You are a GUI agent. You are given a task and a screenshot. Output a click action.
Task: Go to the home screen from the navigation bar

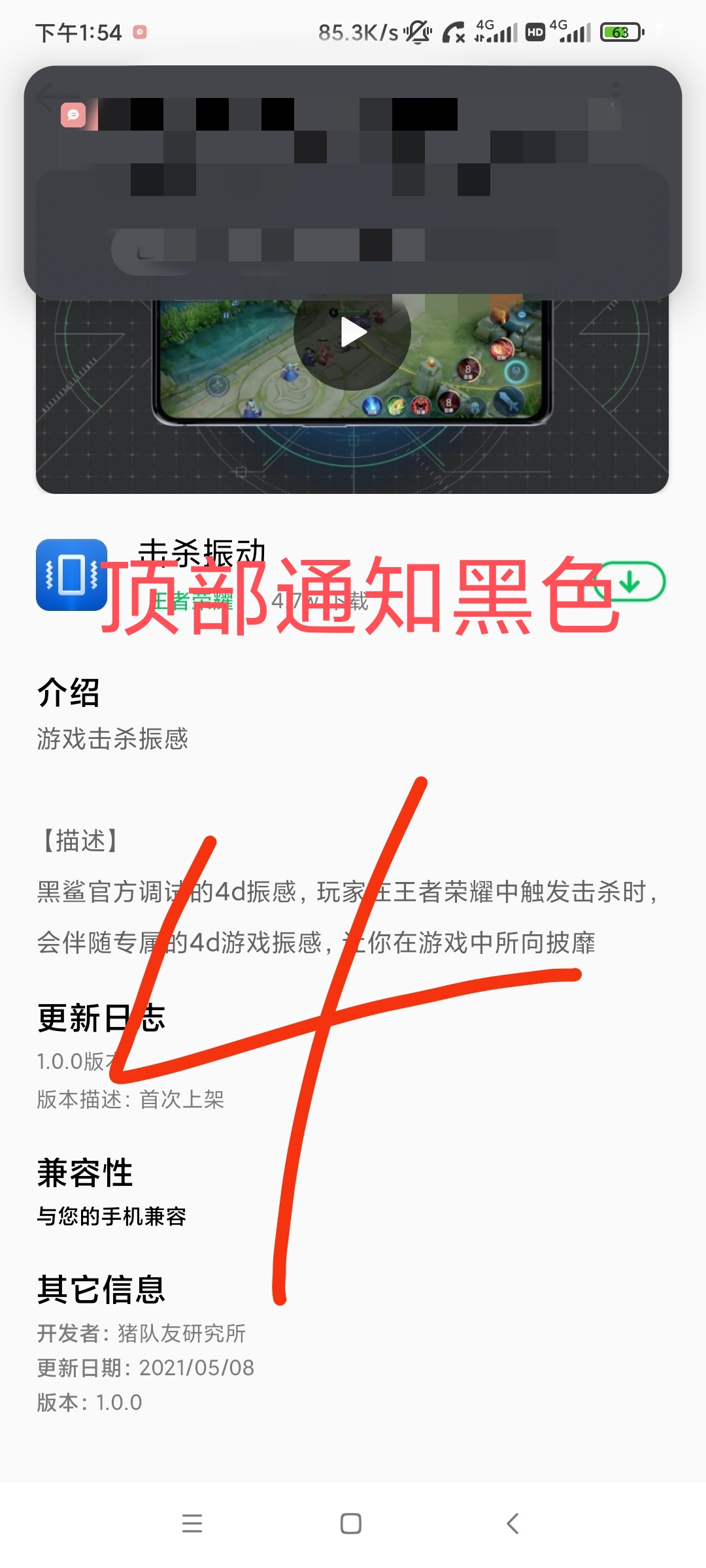(x=351, y=1524)
